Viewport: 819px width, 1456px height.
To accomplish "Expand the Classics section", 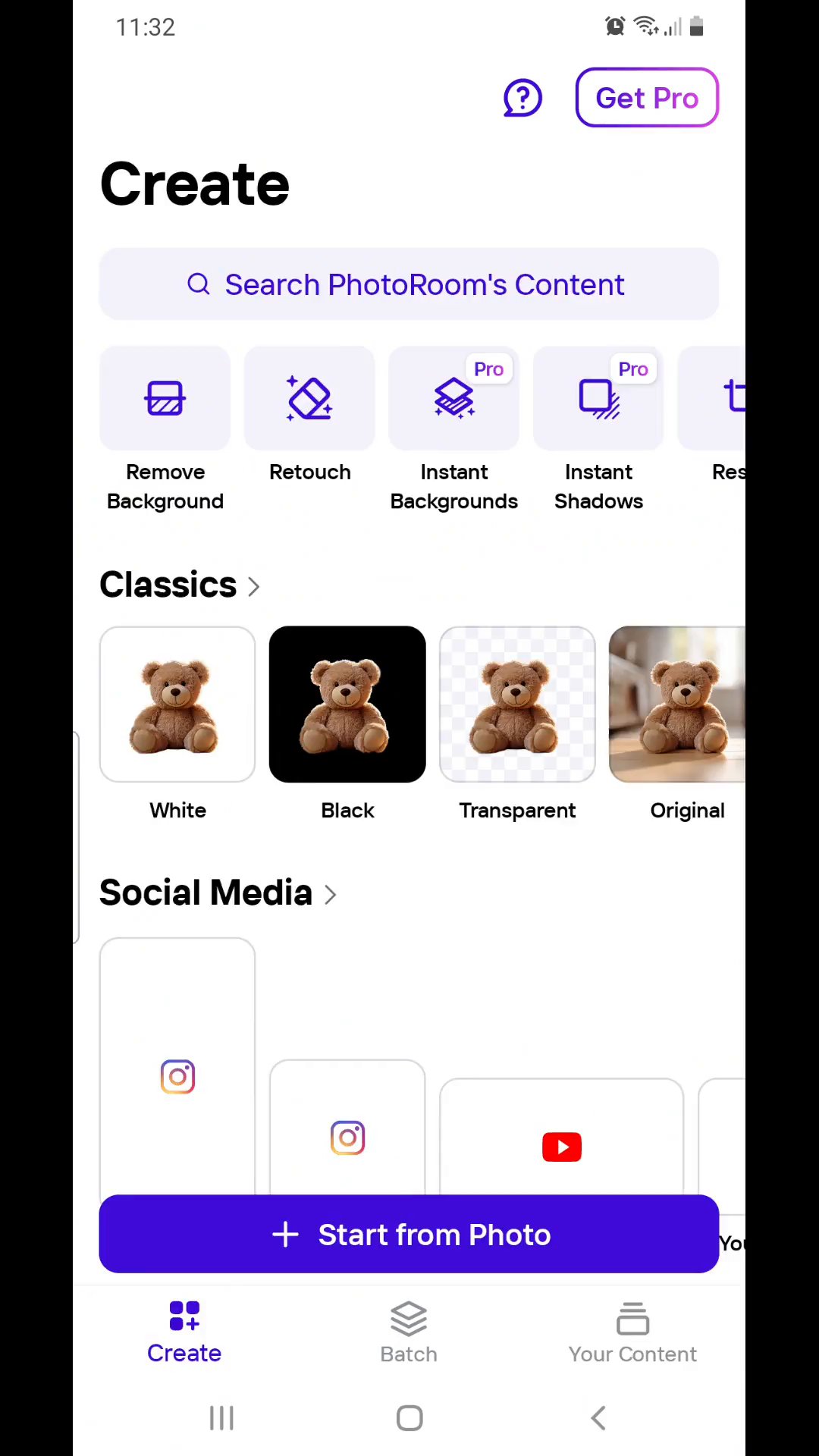I will (x=180, y=585).
